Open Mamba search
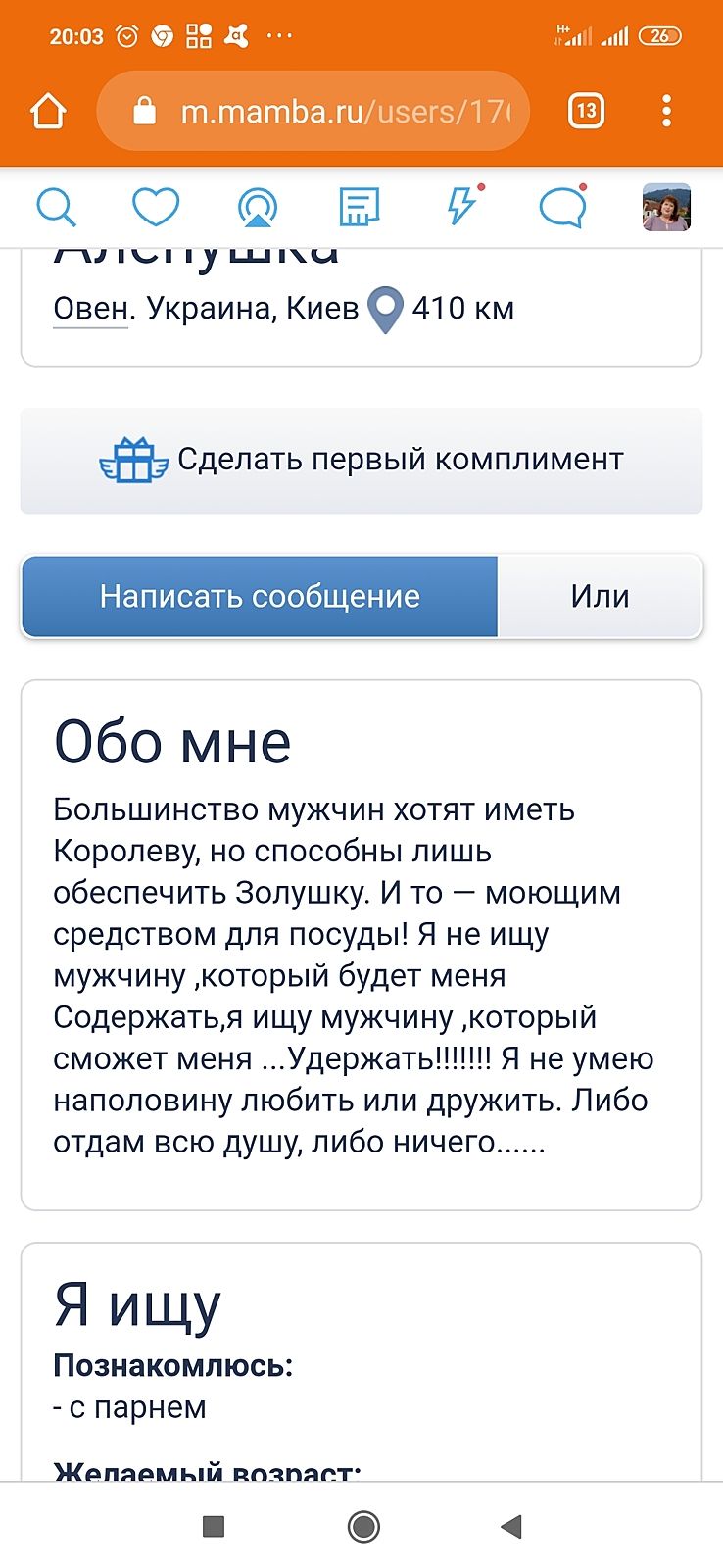 (56, 208)
